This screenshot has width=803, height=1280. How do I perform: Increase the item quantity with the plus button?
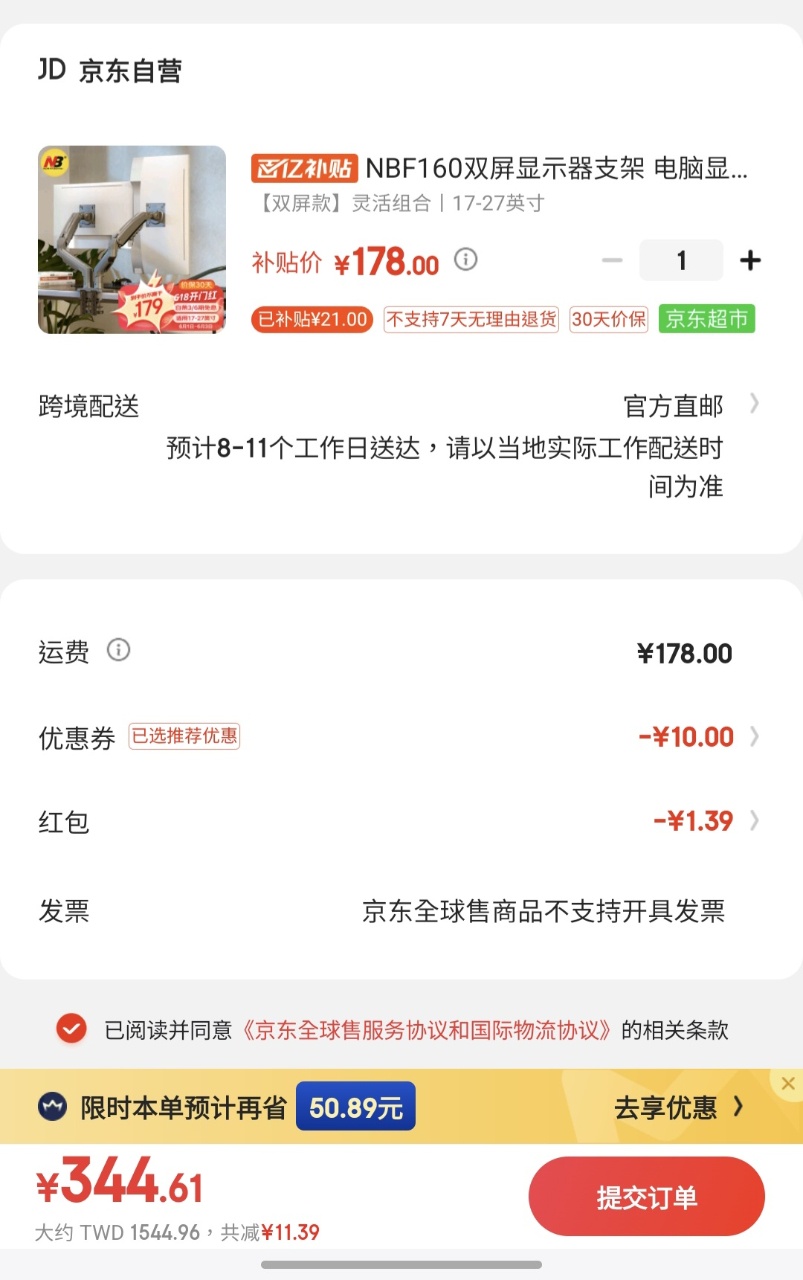pyautogui.click(x=750, y=261)
